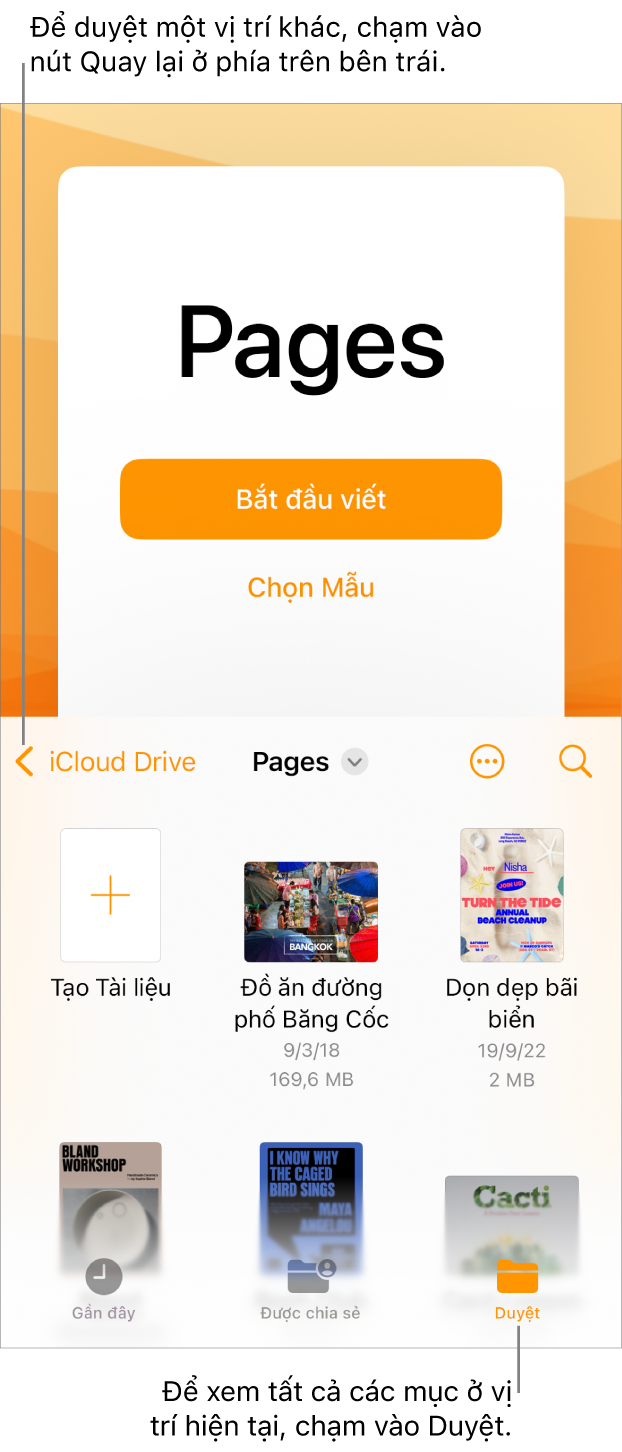Select the Duyệt tab
This screenshot has height=1452, width=622.
517,1289
